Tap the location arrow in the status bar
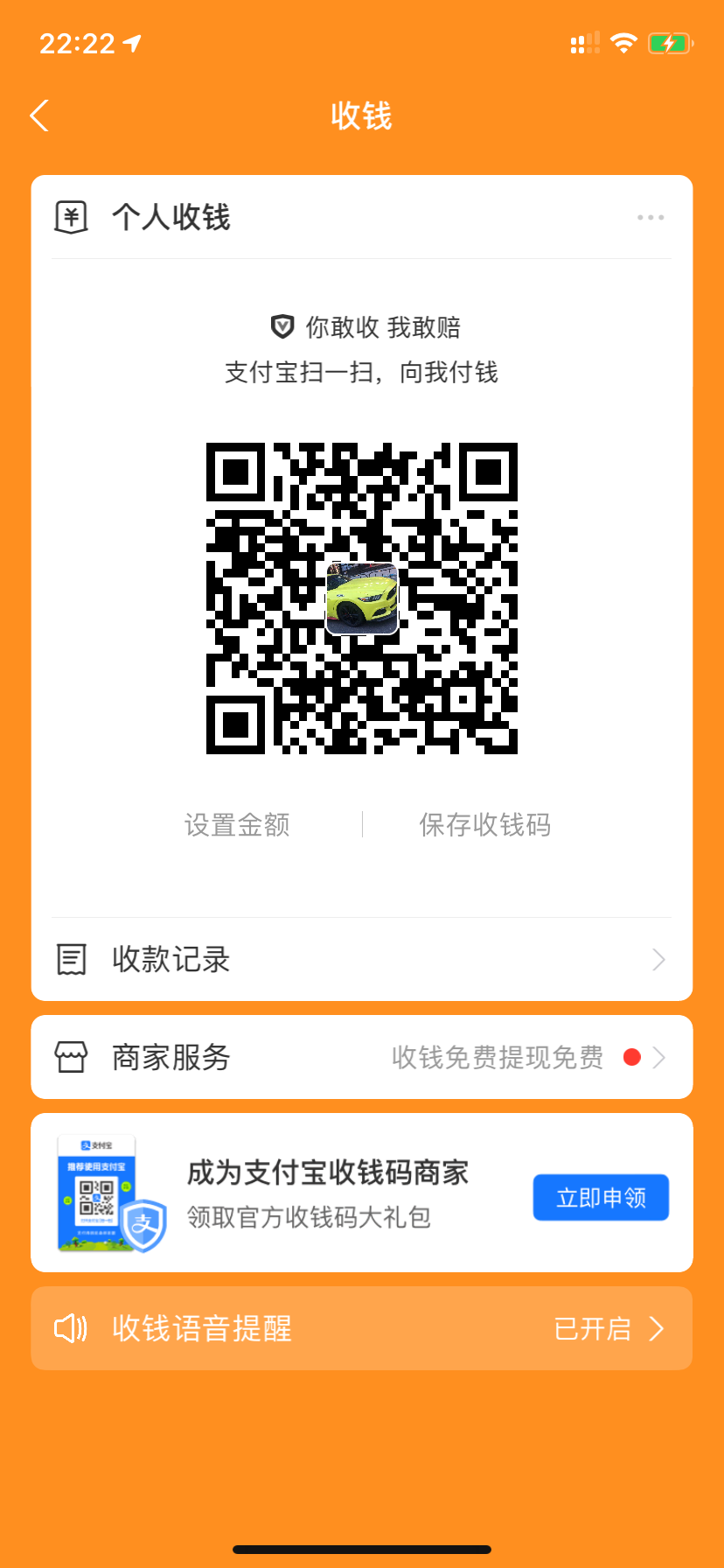Screen dimensions: 724x1568 point(132,42)
